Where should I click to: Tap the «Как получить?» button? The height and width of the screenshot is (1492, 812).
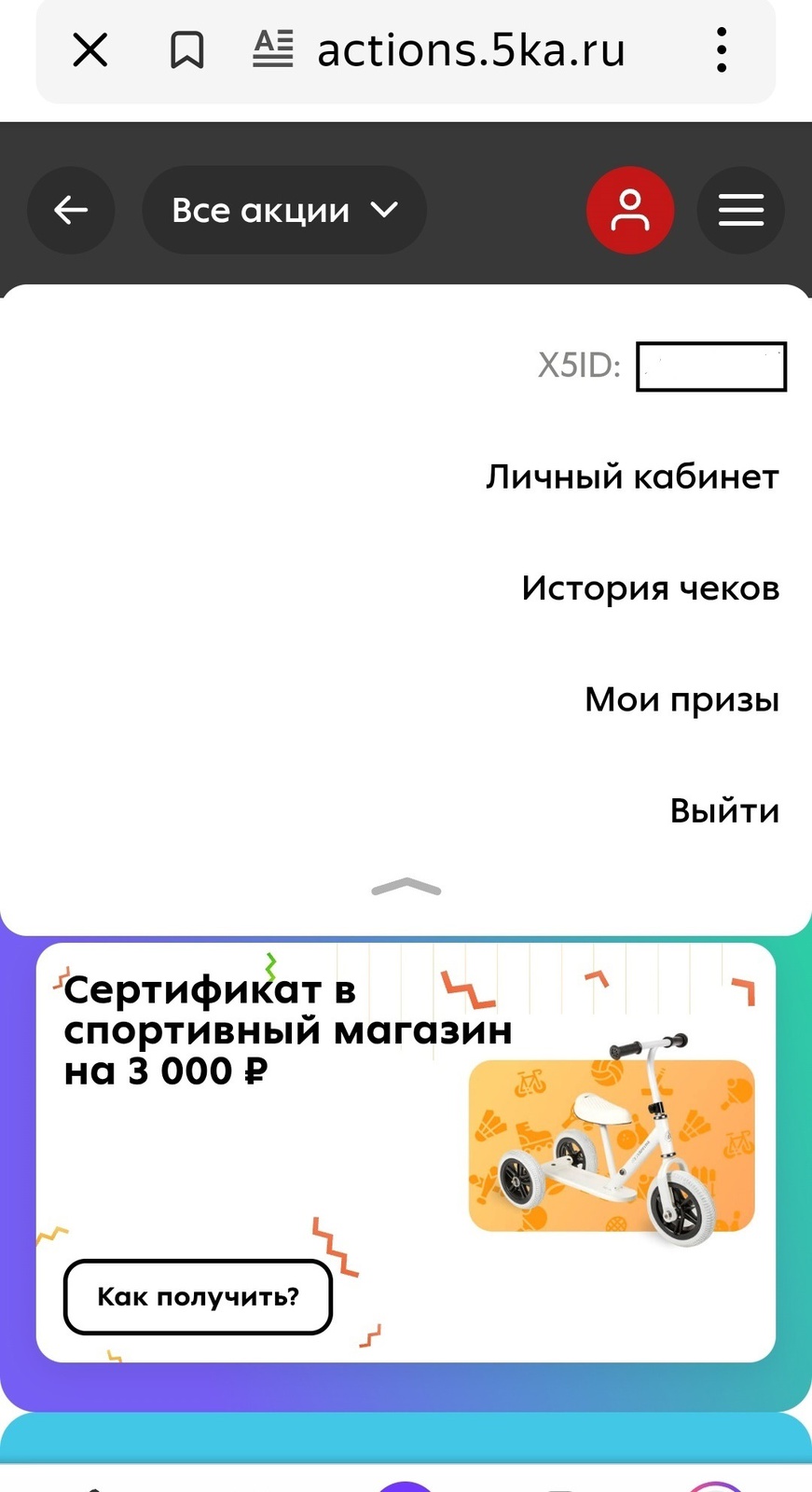pos(198,1296)
